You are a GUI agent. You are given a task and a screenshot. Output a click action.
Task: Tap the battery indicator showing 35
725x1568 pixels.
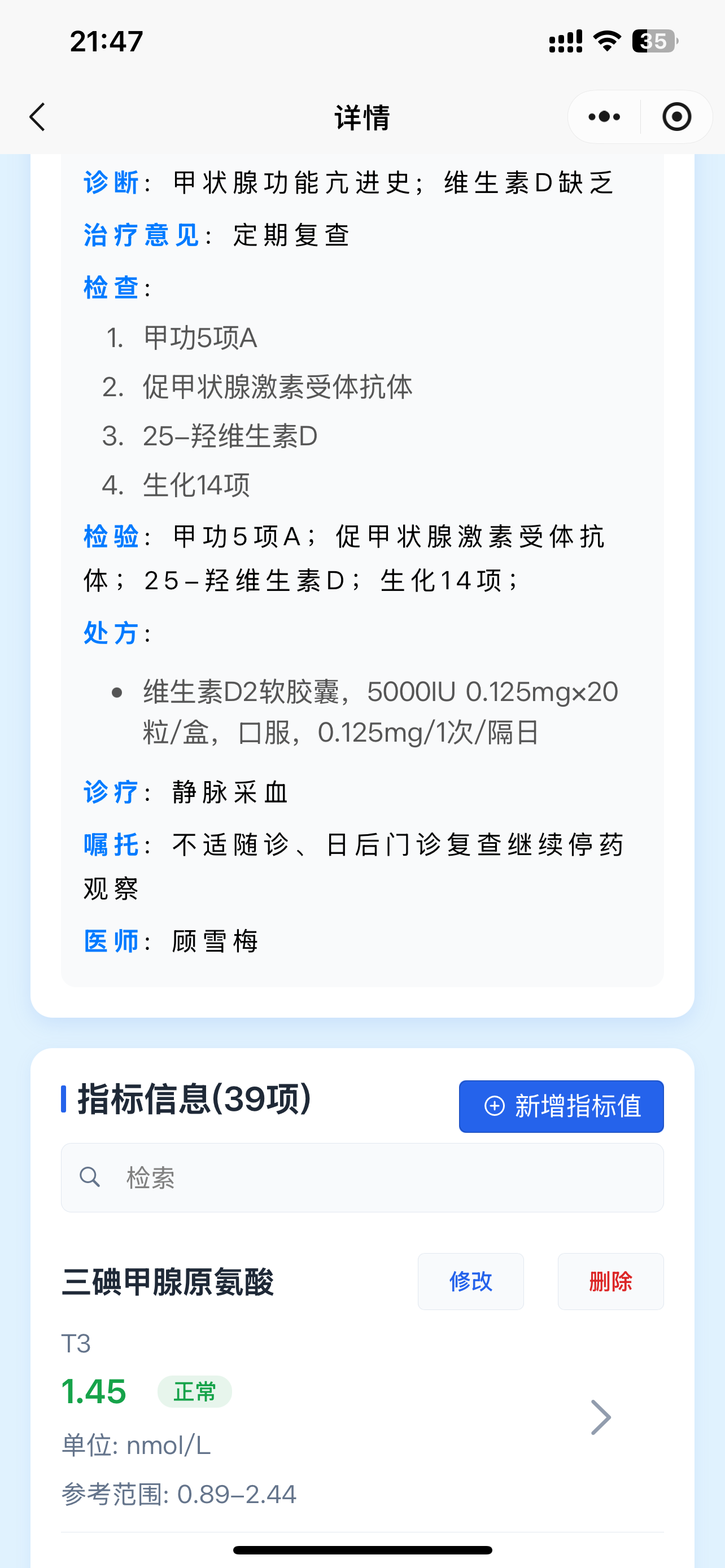656,40
